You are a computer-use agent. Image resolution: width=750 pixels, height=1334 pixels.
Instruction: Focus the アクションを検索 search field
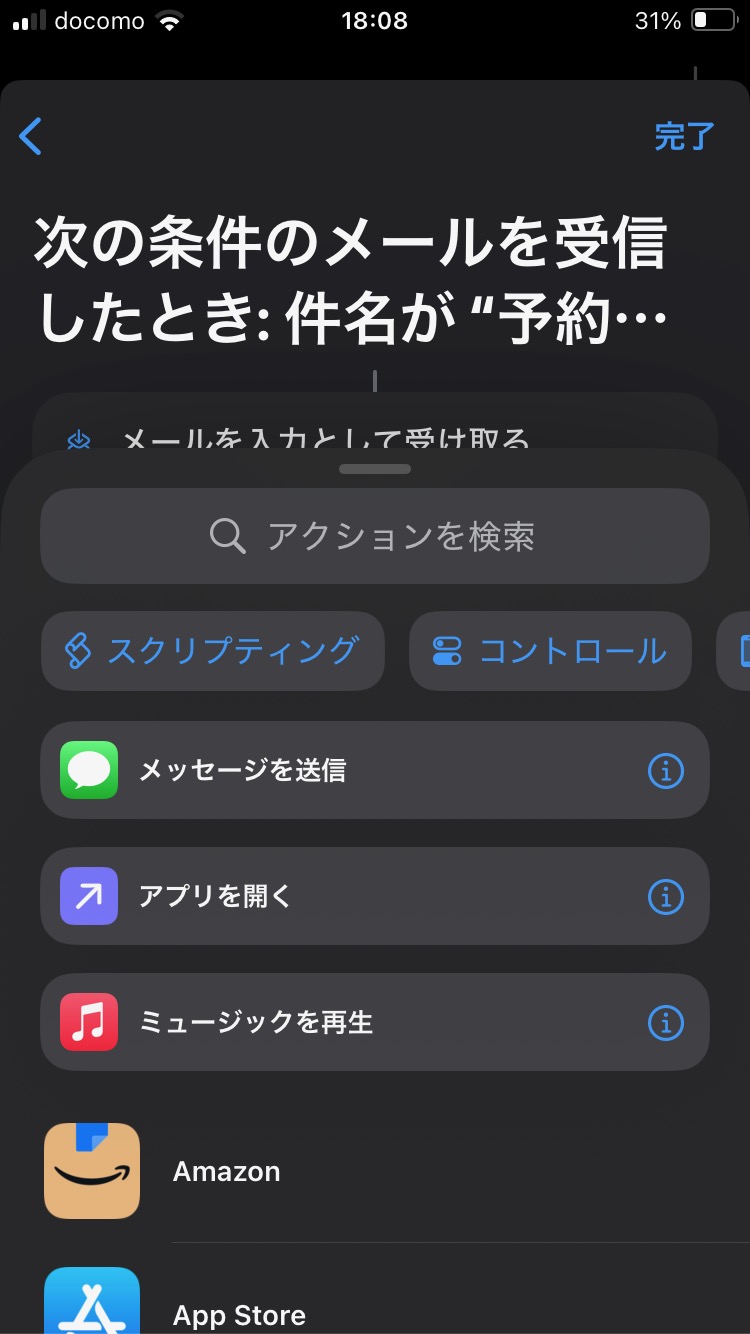coord(375,536)
